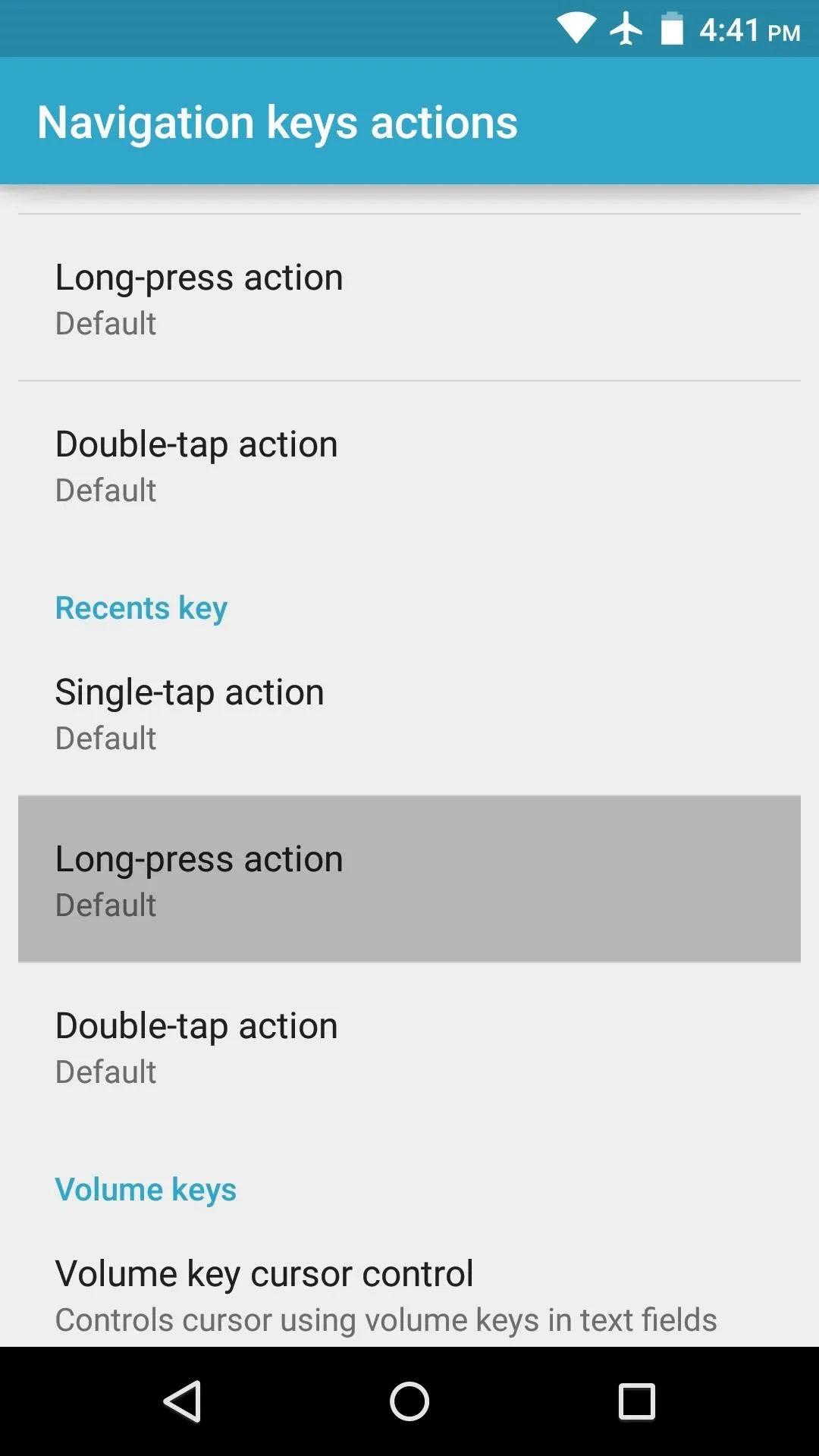Tap Volume key cursor control setting
The width and height of the screenshot is (819, 1456).
[x=409, y=1294]
